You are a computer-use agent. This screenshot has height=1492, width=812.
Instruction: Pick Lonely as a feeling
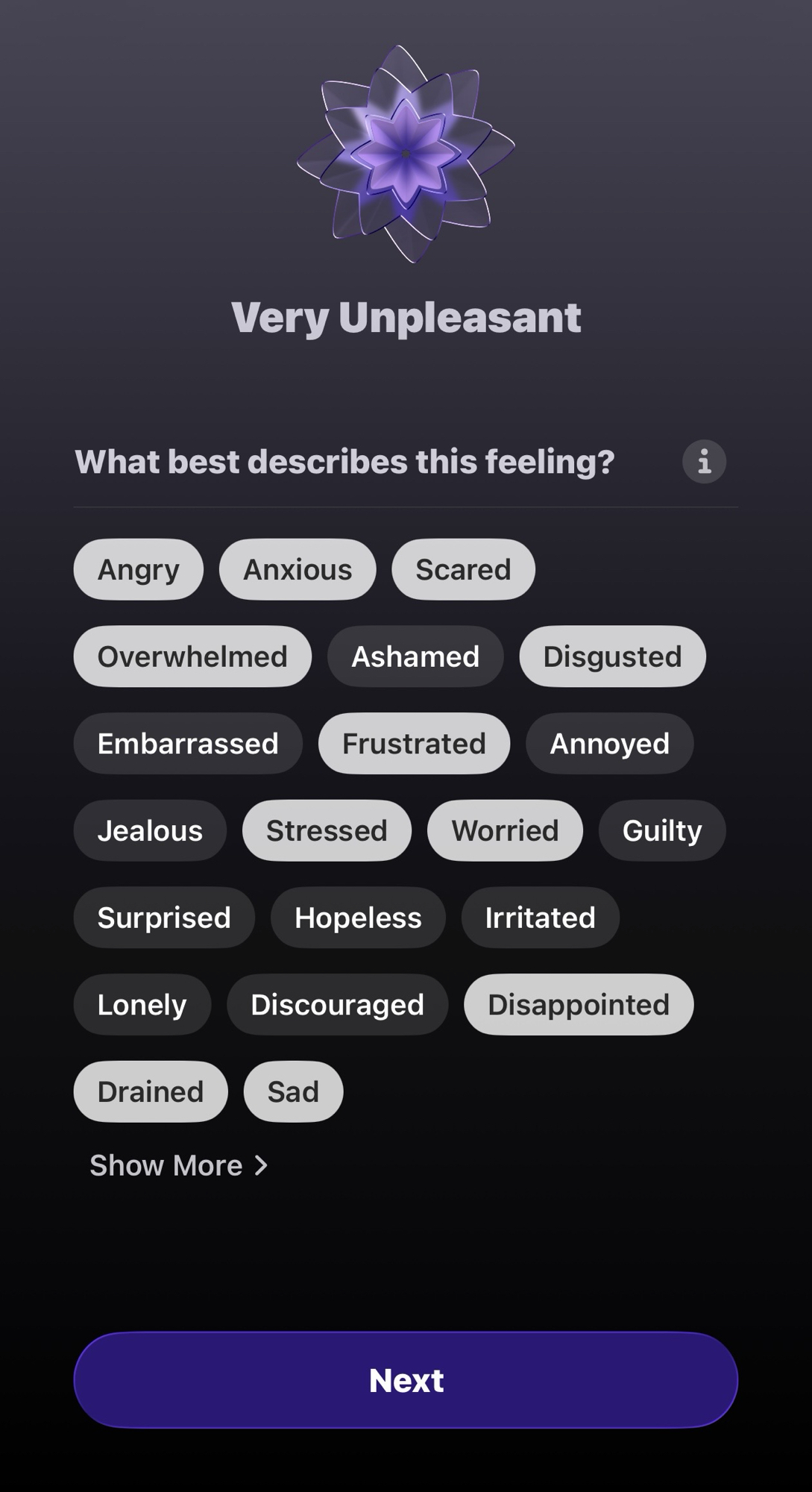[x=142, y=1005]
